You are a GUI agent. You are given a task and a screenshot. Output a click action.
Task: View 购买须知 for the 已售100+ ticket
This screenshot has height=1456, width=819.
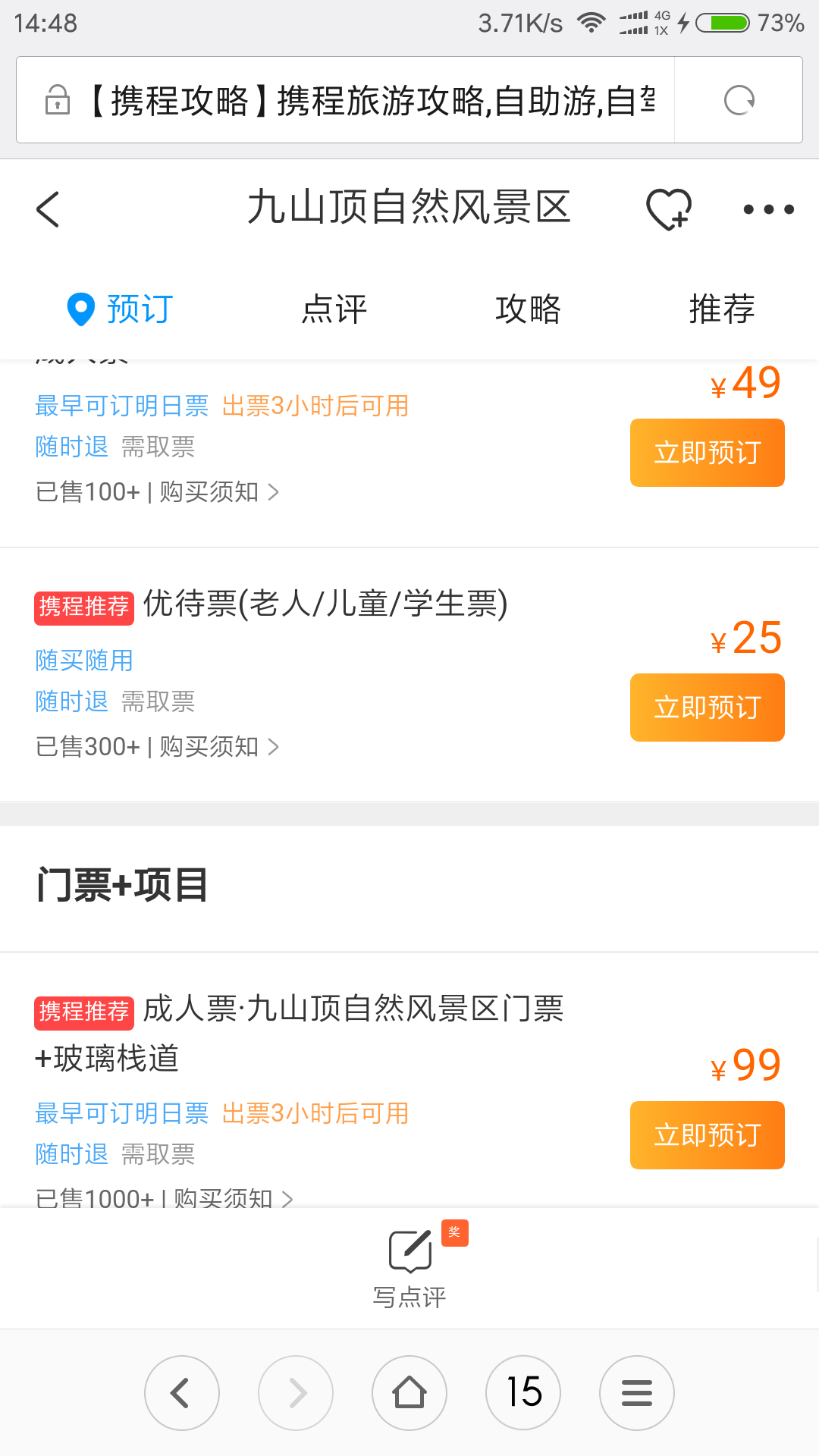(x=219, y=492)
